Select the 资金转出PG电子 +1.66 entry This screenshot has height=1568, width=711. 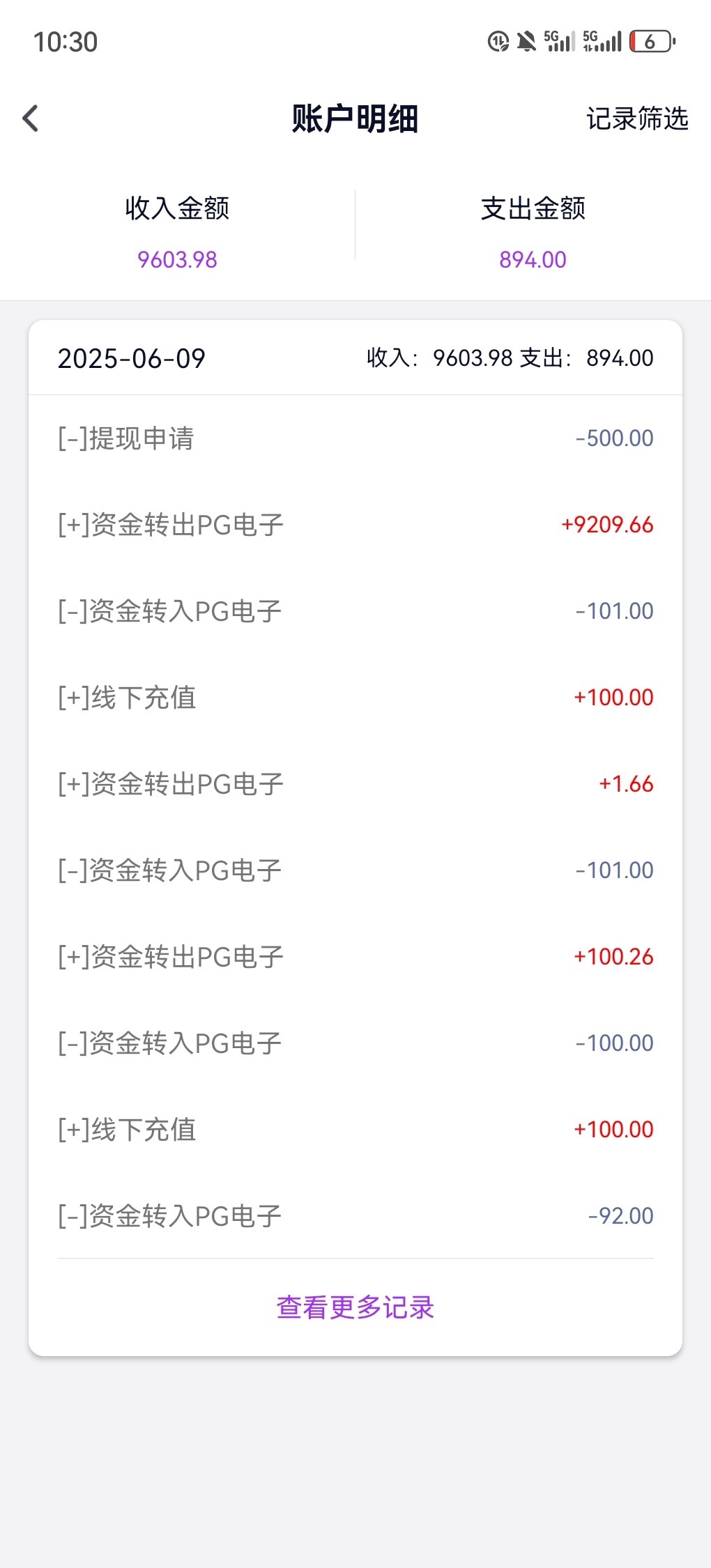[355, 783]
